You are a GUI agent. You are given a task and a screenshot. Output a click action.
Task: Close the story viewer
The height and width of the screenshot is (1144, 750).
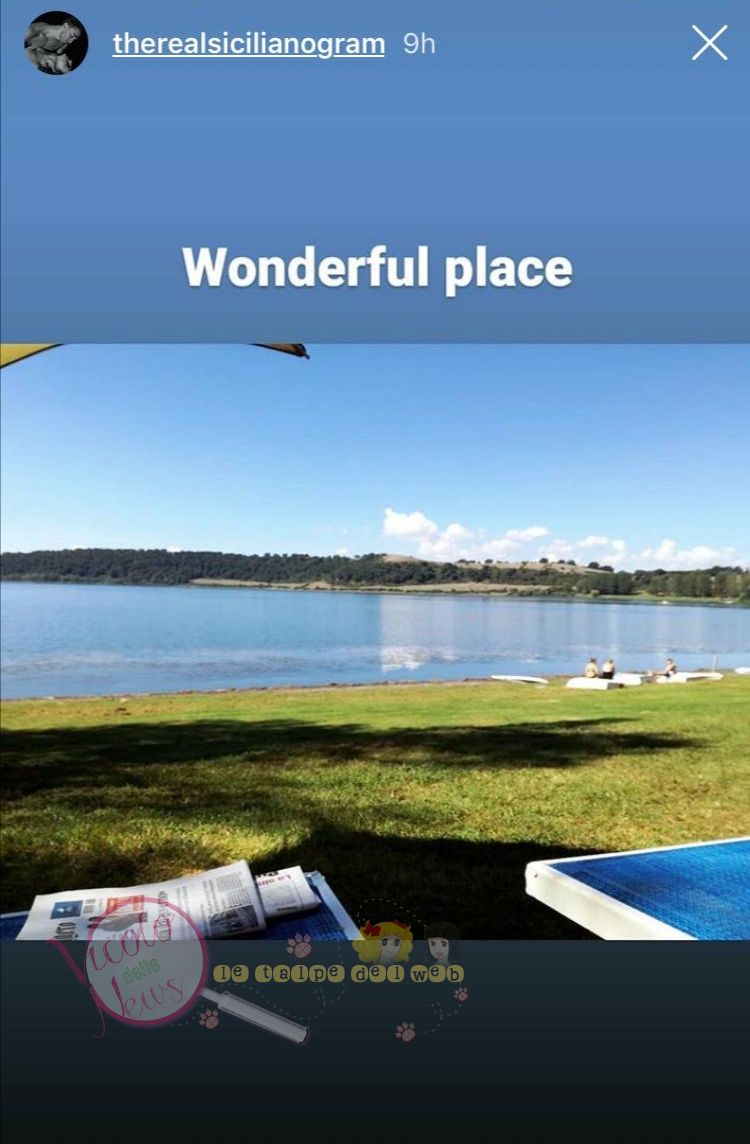[709, 43]
